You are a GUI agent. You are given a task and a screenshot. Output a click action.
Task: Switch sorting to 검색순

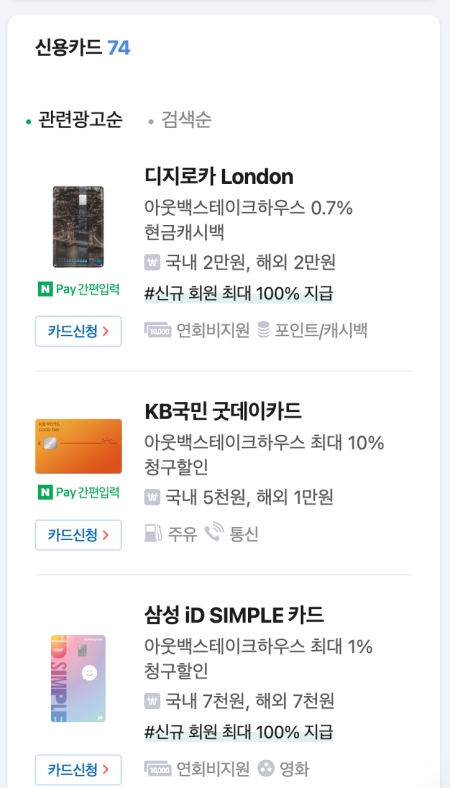(186, 120)
